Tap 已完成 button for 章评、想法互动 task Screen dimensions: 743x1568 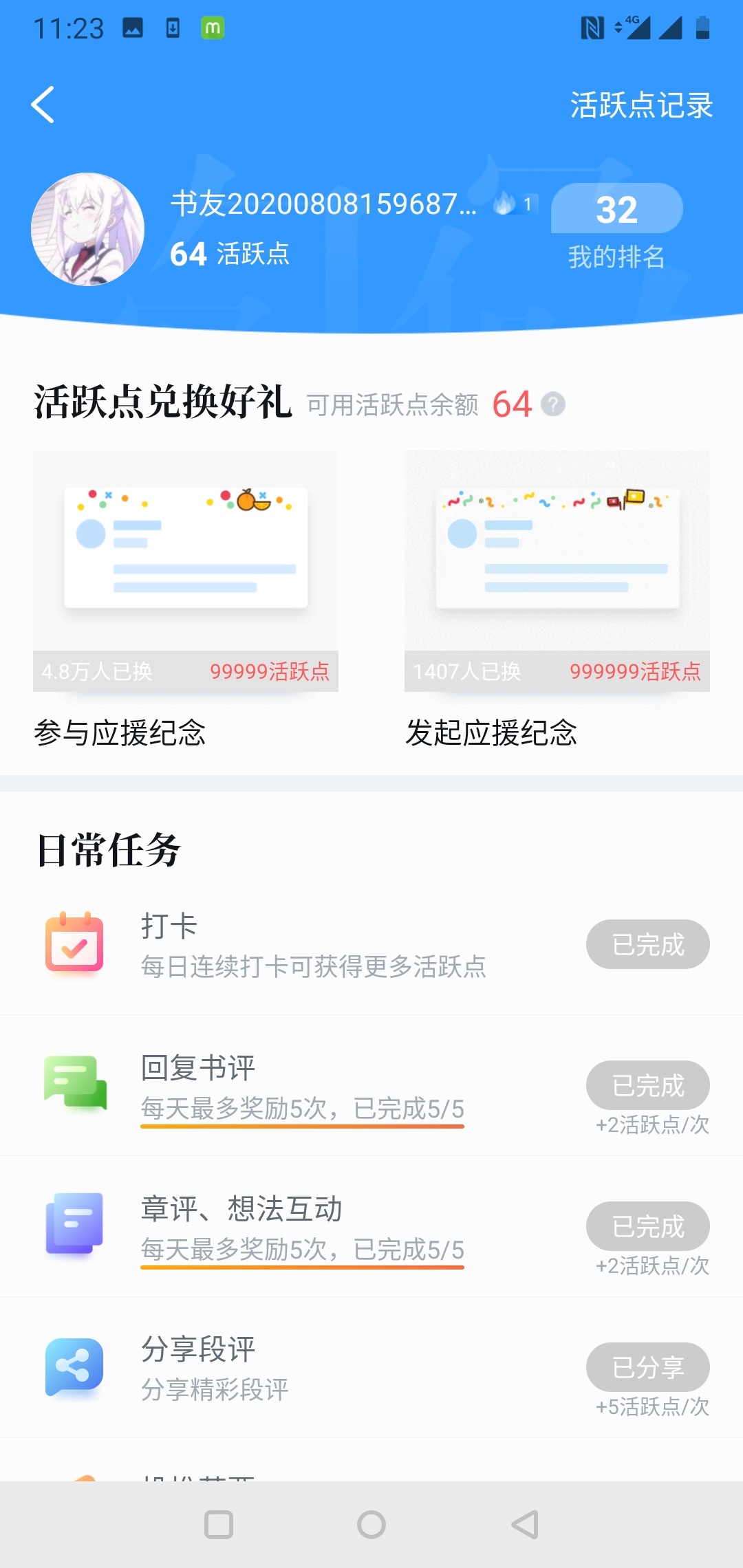coord(647,1226)
